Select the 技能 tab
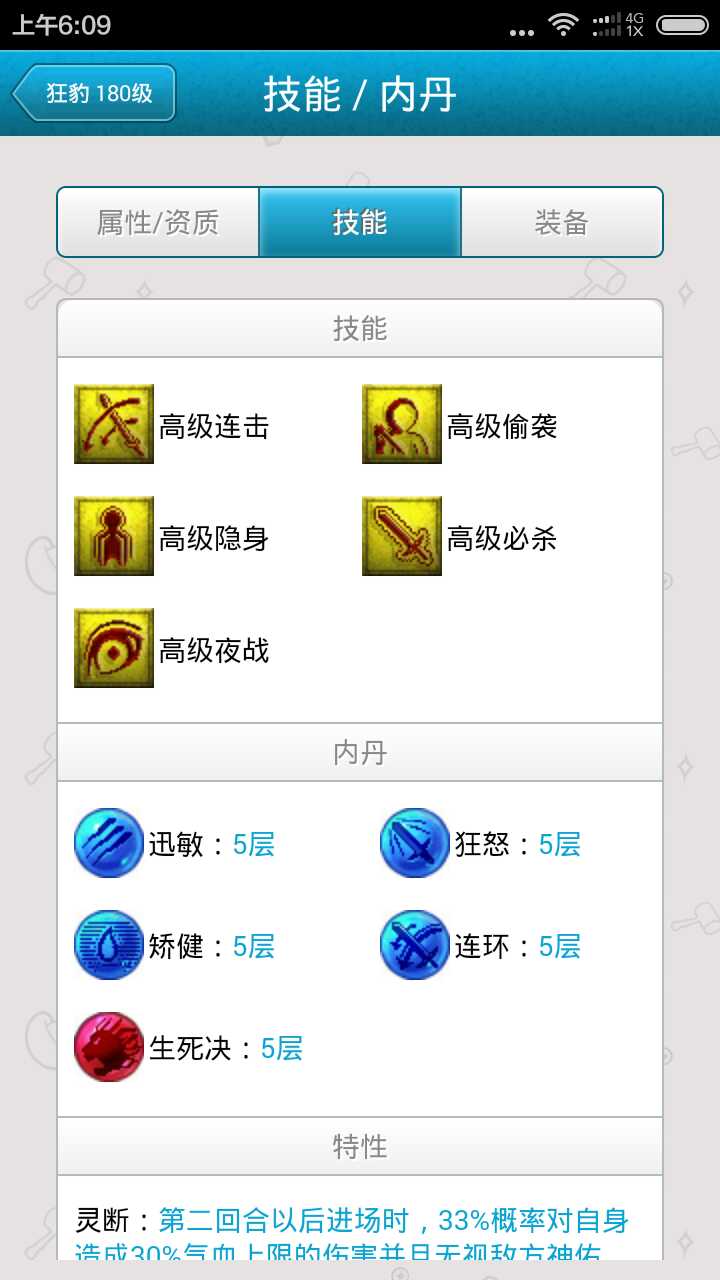 pos(360,222)
